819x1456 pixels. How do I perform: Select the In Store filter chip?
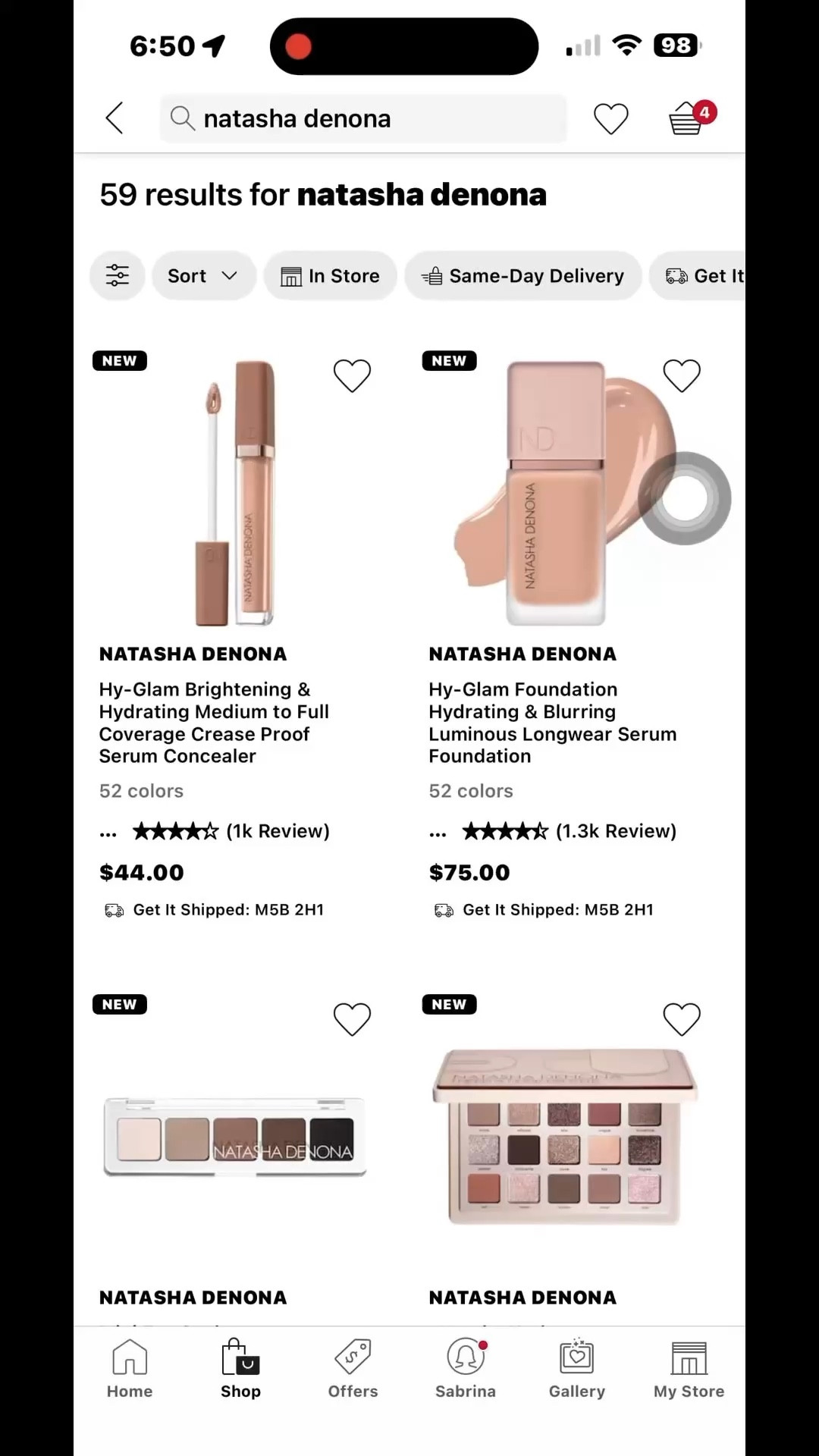[330, 275]
